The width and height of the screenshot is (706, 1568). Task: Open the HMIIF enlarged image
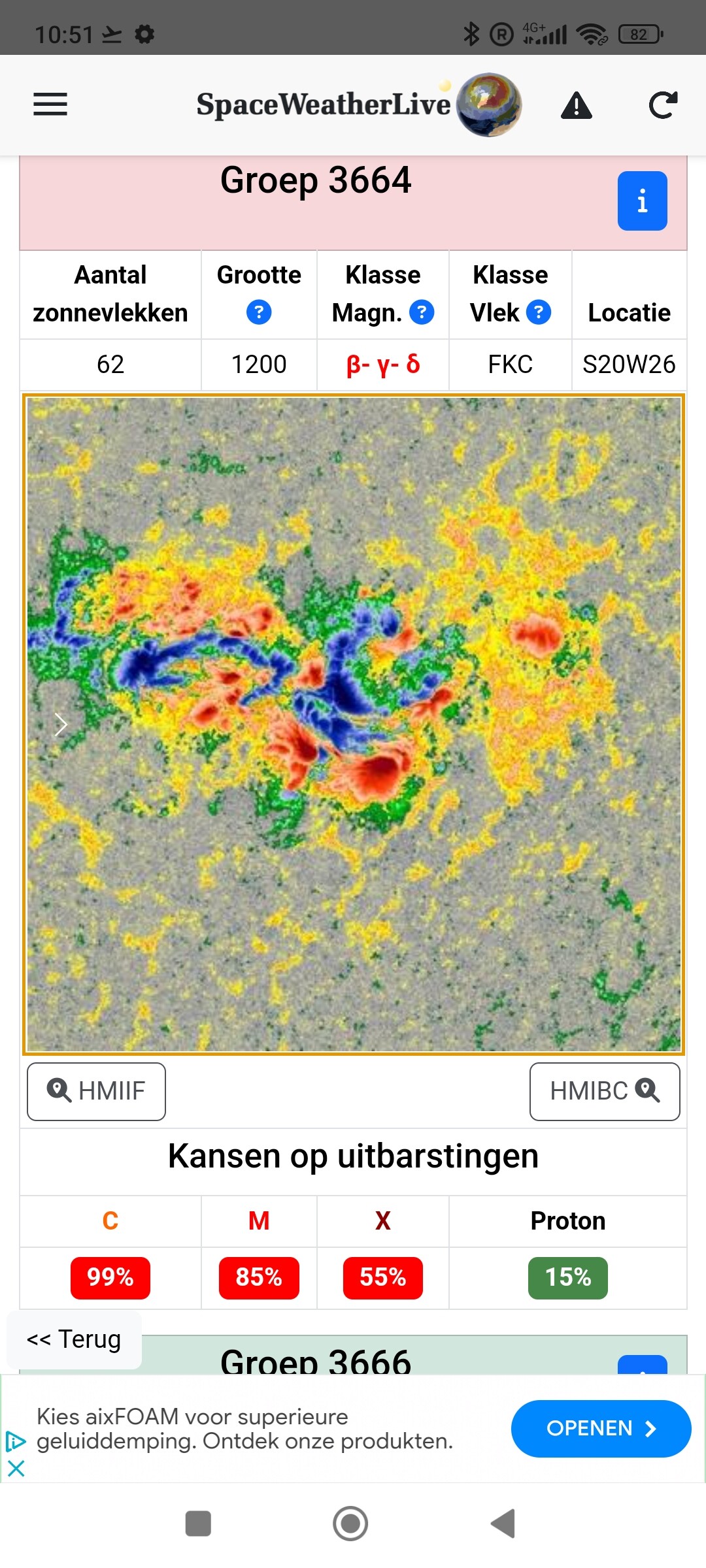pos(96,1091)
